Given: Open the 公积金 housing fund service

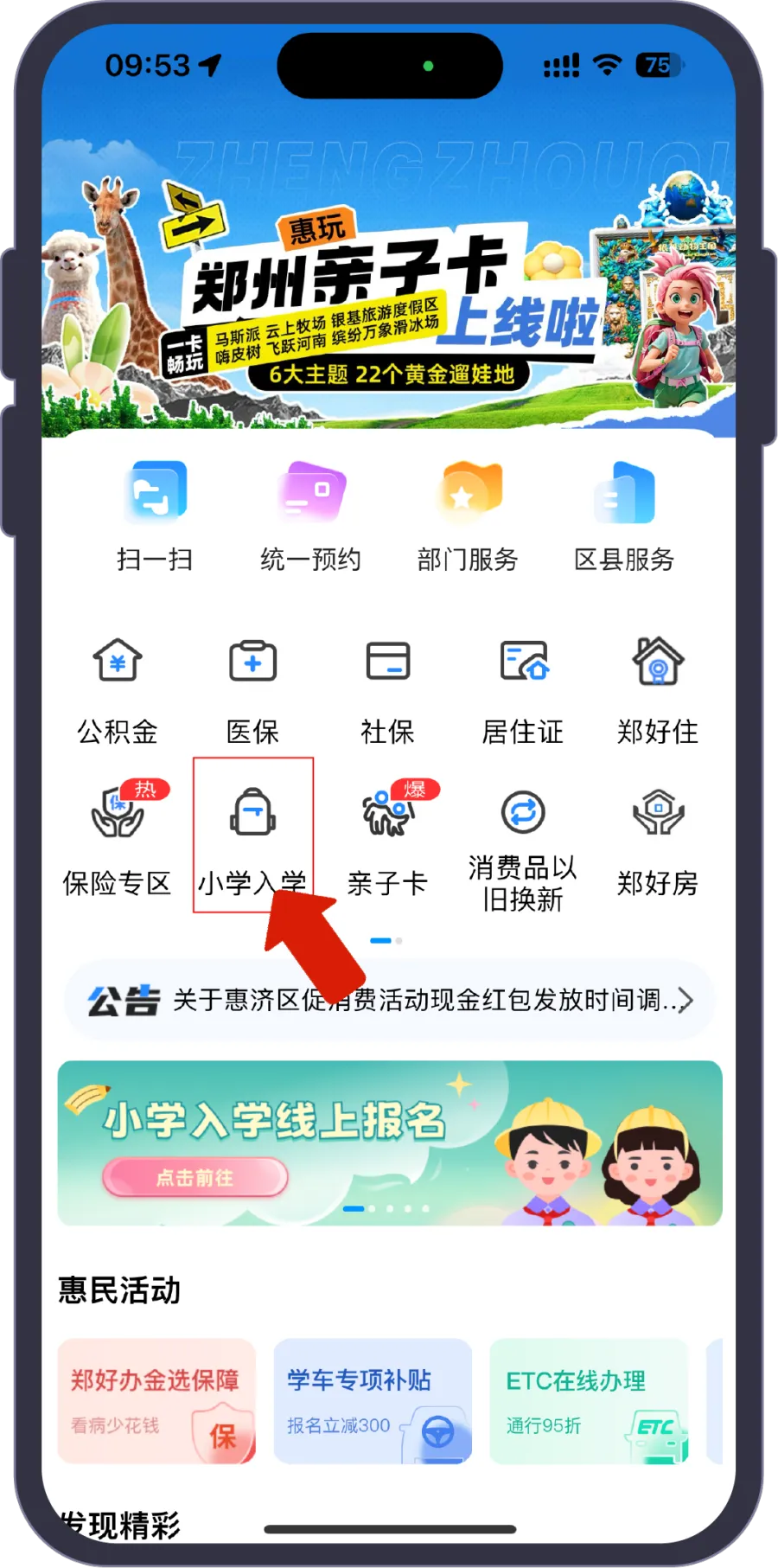Looking at the screenshot, I should [x=118, y=688].
